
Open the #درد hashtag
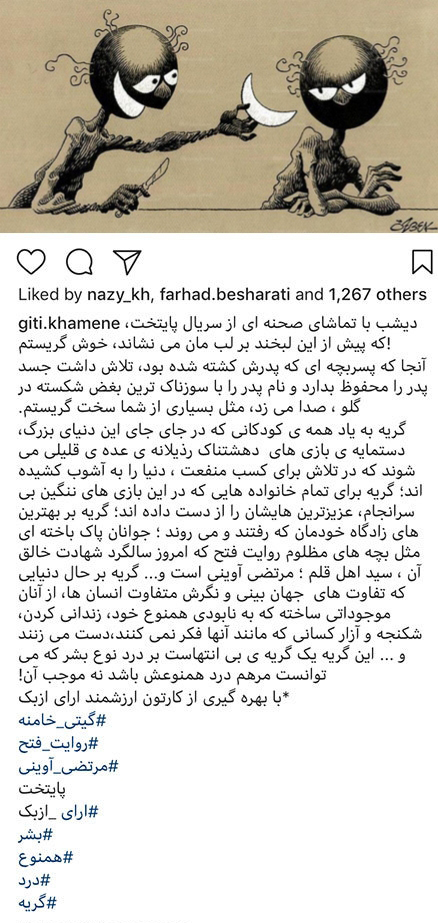35,880
